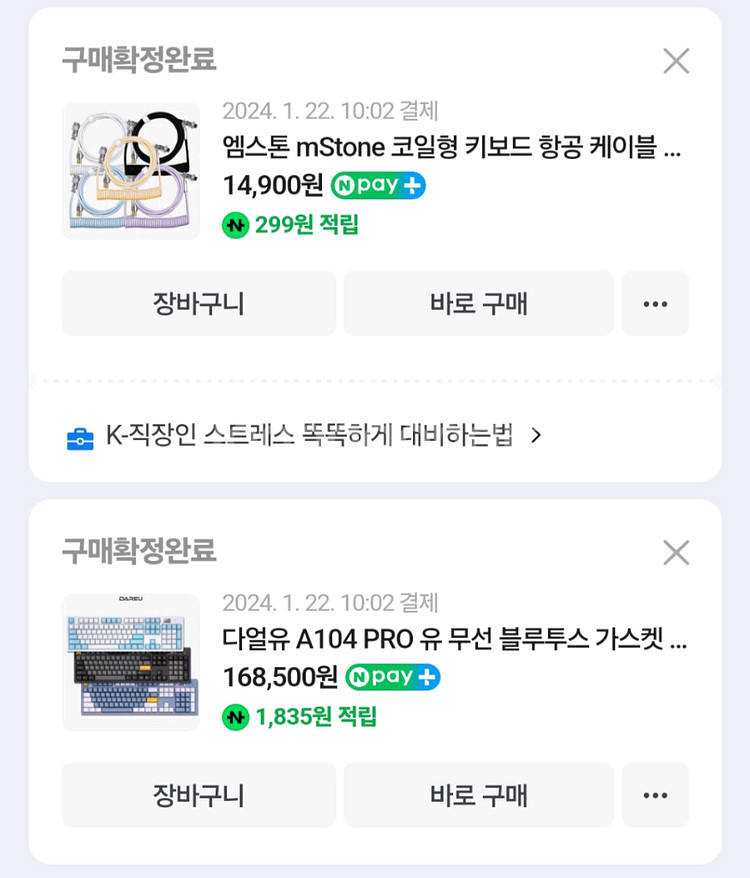Open more options for the mStone cable

[655, 303]
